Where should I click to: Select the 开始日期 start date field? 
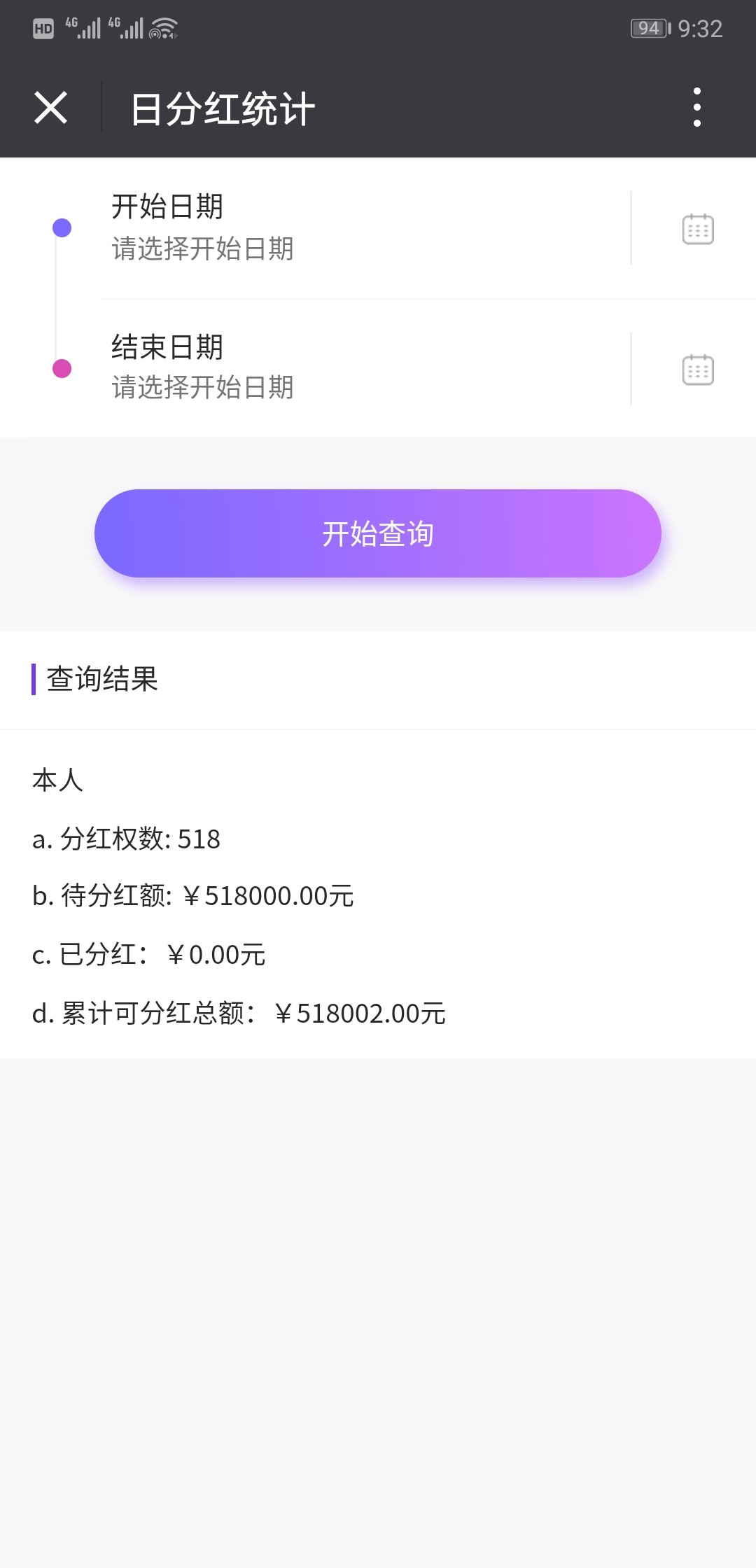tap(364, 228)
